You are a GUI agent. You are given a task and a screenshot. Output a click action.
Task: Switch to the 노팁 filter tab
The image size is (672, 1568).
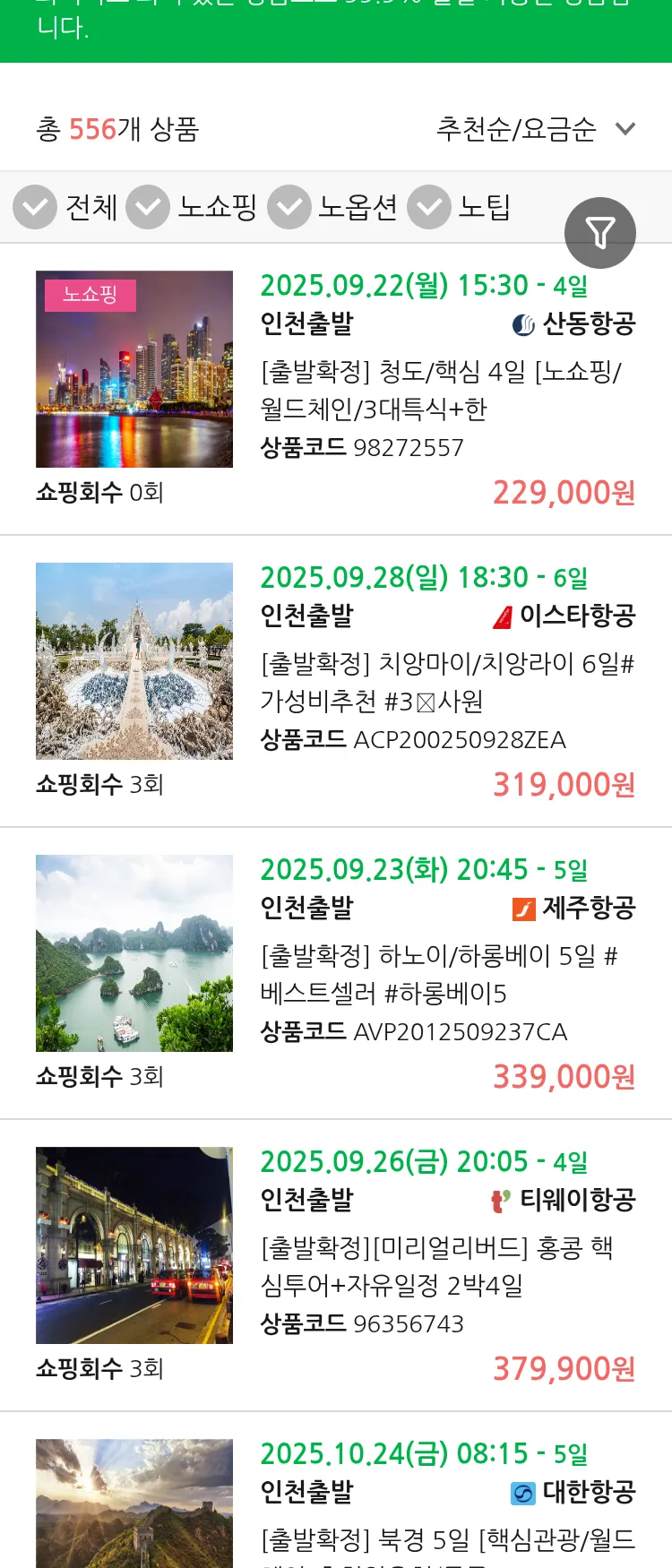pos(484,206)
